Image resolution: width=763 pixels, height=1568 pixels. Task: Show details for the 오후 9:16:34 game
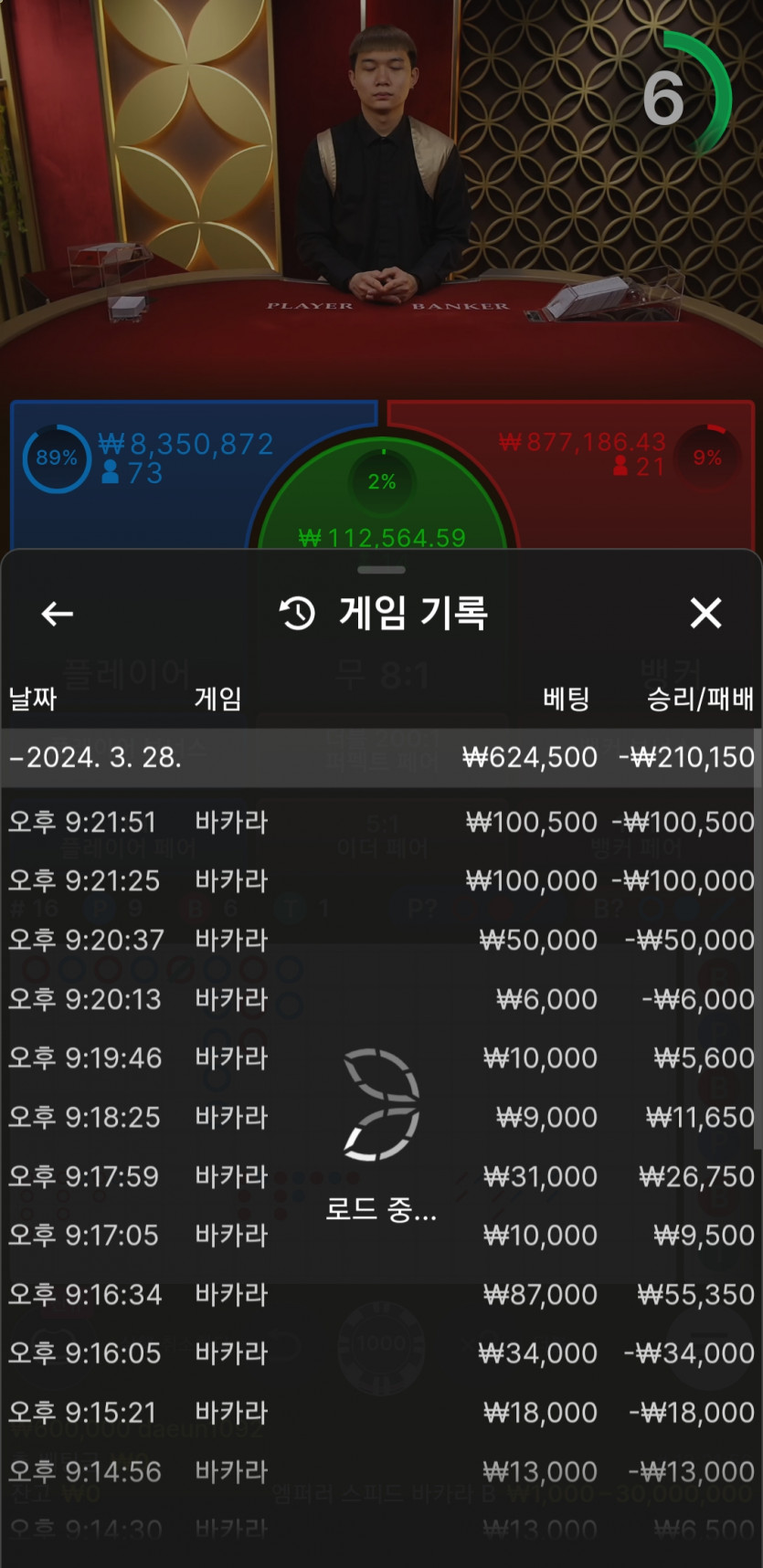pyautogui.click(x=381, y=1294)
